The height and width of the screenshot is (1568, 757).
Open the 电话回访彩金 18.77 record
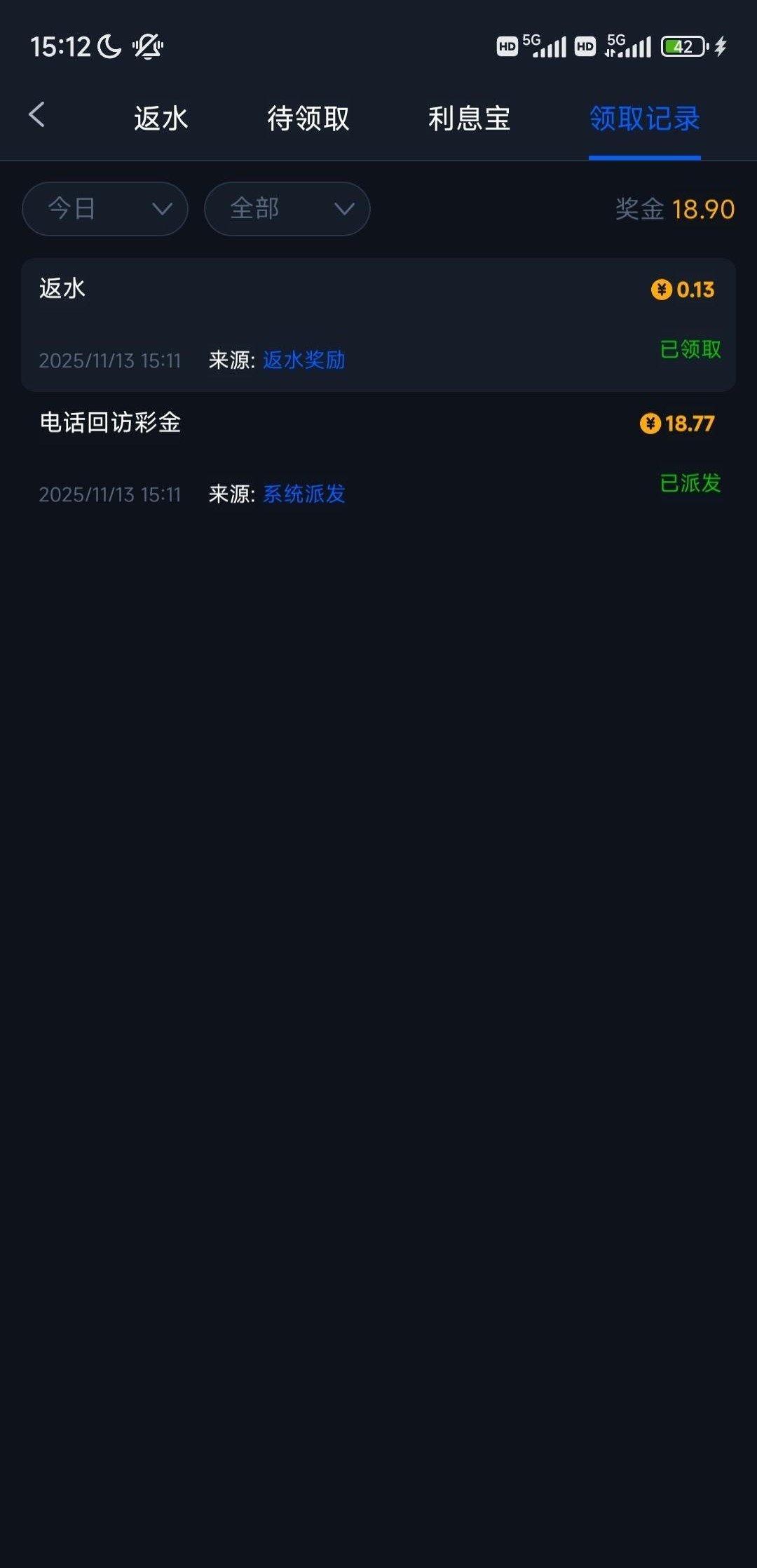point(378,449)
